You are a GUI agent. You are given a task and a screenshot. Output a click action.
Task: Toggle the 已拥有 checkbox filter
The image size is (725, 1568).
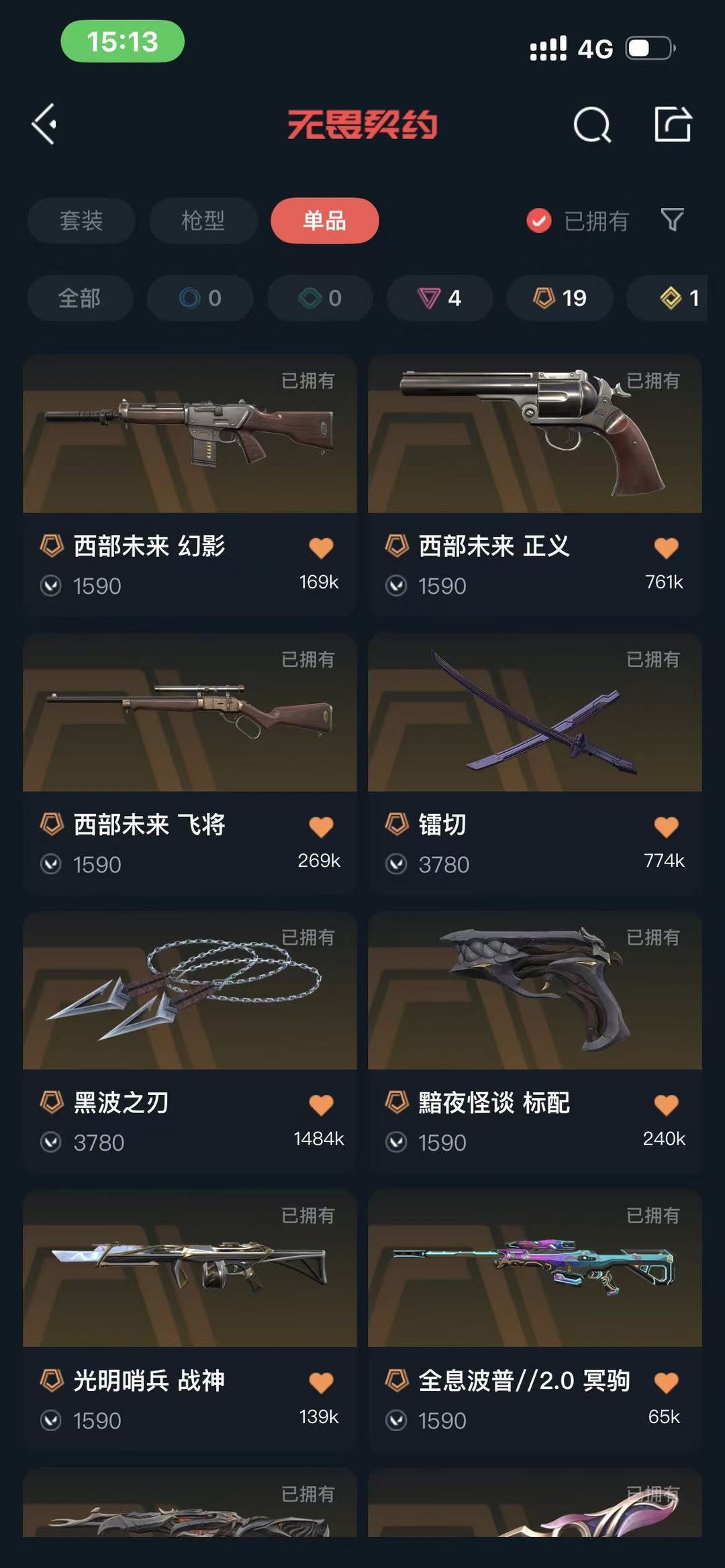(539, 221)
